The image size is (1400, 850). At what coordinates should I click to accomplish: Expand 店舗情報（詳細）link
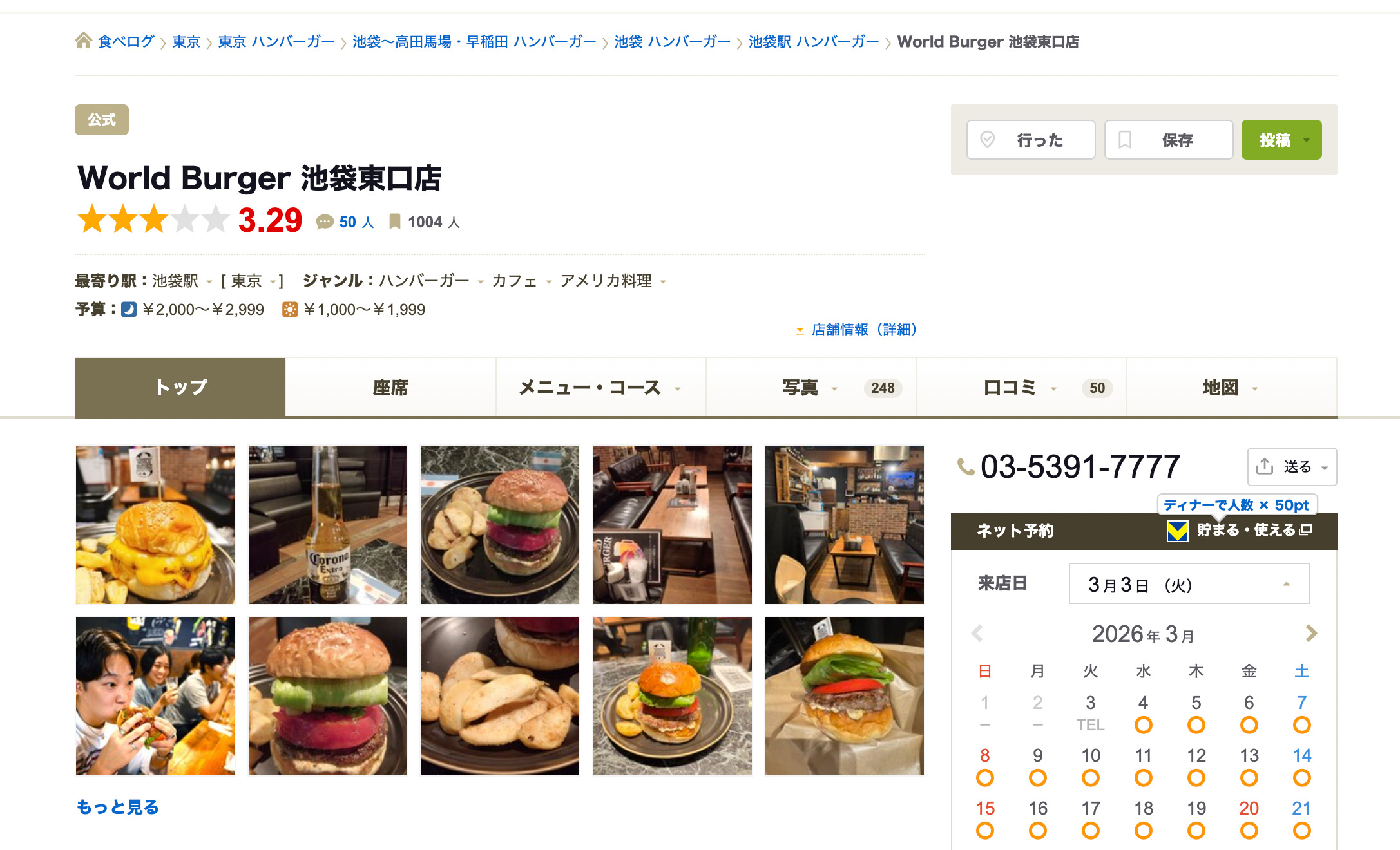[x=863, y=330]
